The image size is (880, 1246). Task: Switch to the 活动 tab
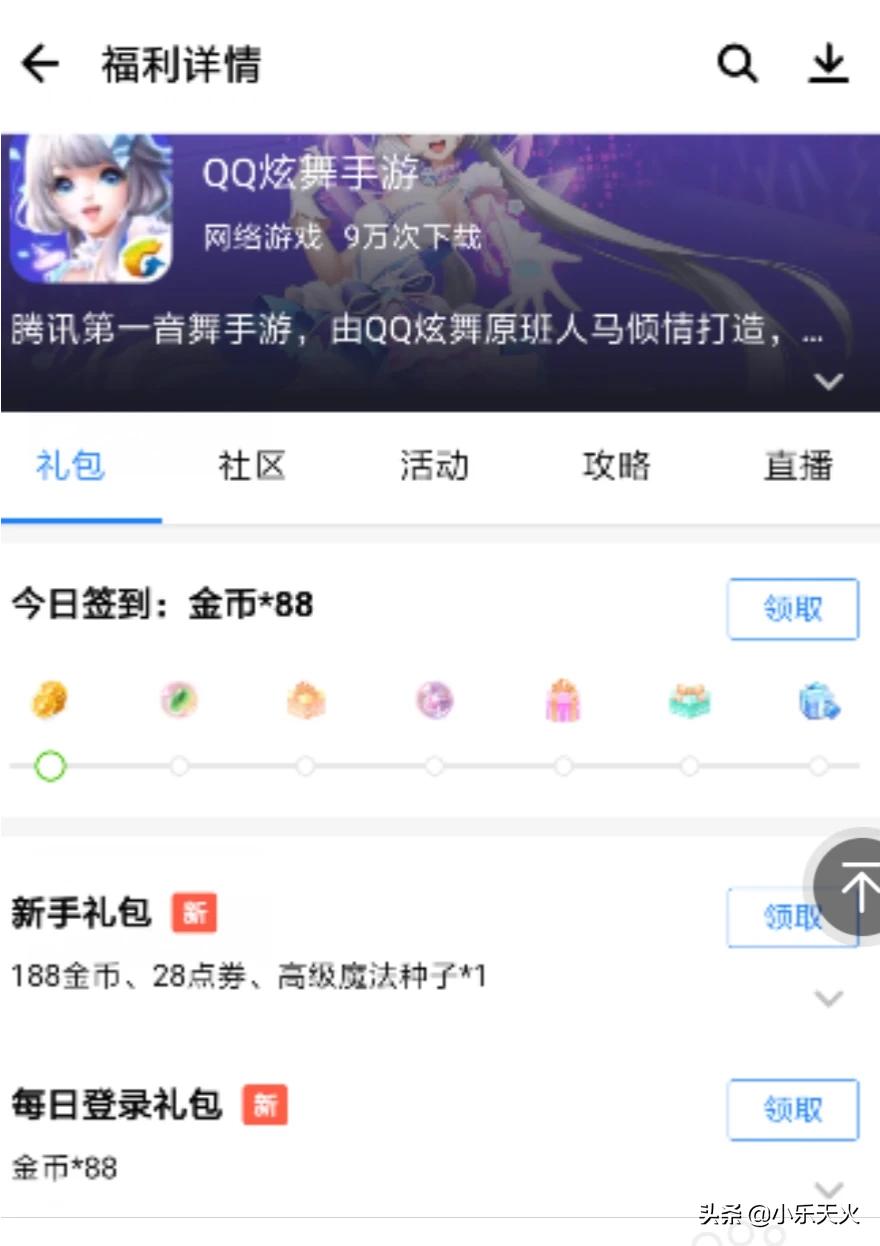point(434,466)
